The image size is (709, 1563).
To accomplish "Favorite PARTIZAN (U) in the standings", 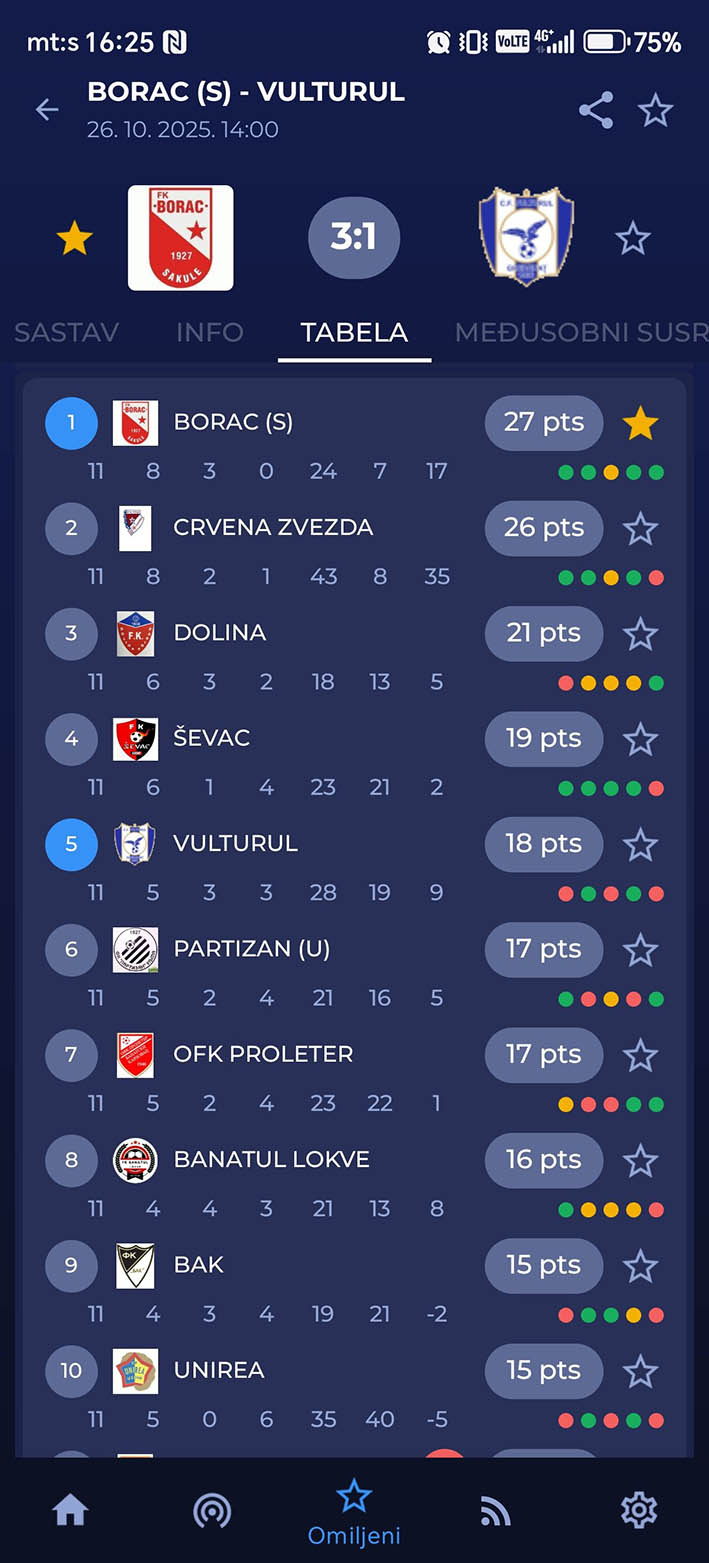I will 640,949.
